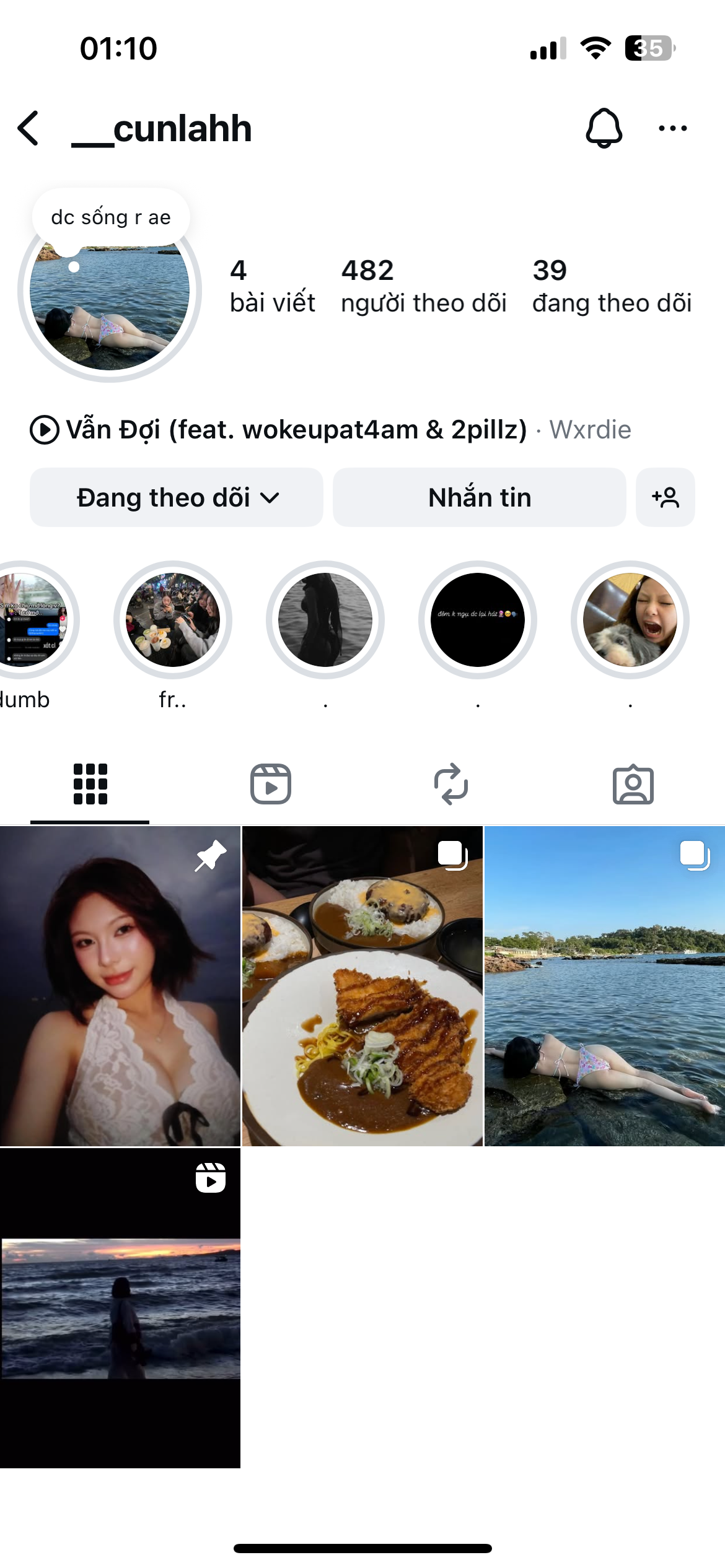The image size is (725, 1568).
Task: Open the 482 người theo dõi list
Action: click(423, 287)
